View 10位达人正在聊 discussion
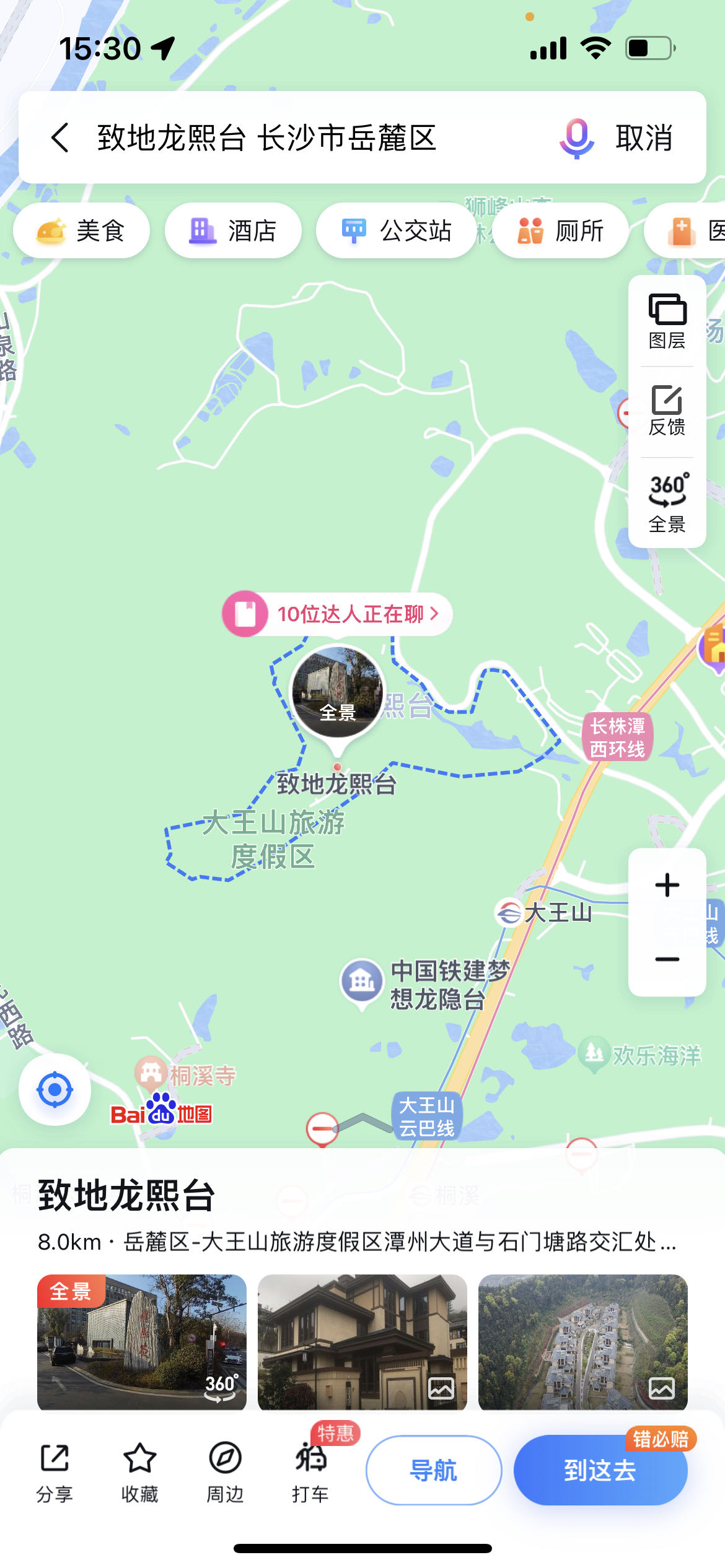Screen dimensions: 725x1568 click(x=338, y=614)
